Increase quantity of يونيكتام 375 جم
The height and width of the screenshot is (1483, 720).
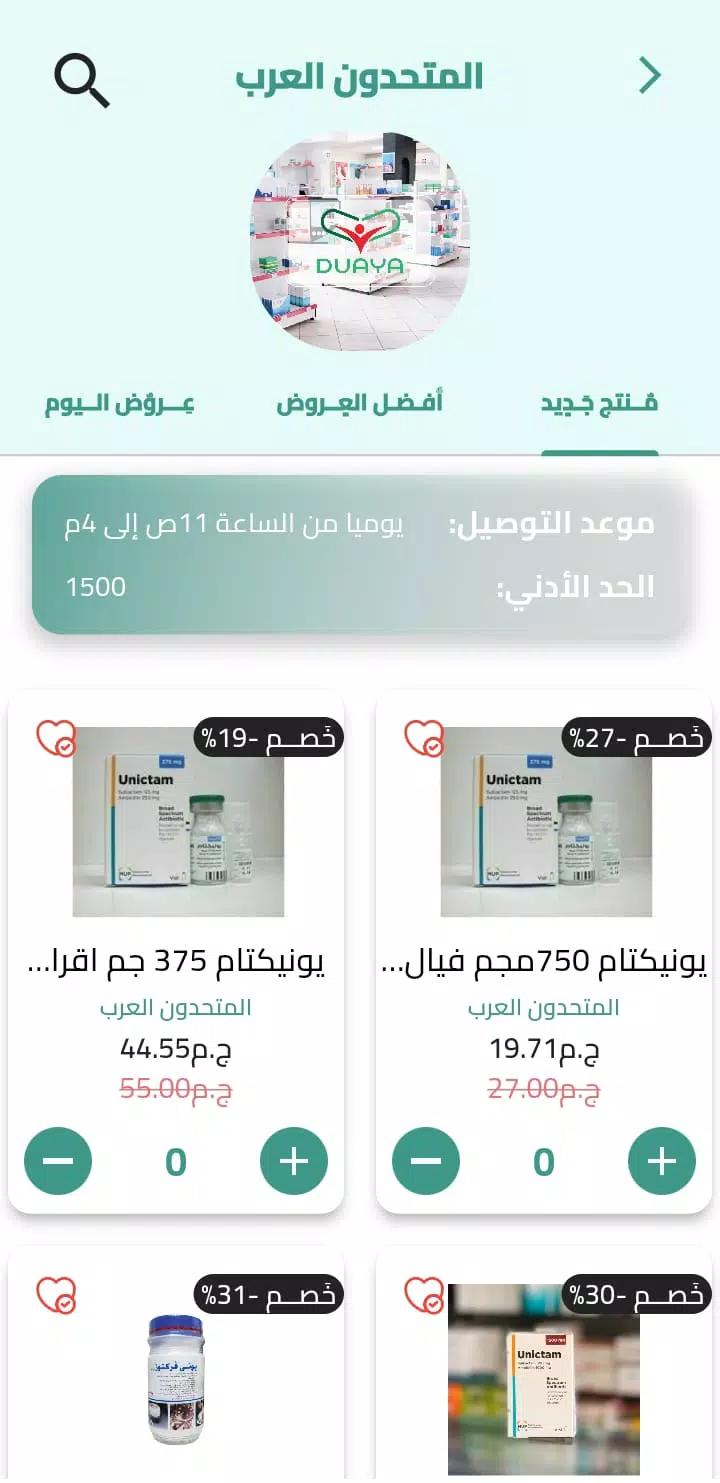pos(293,1161)
